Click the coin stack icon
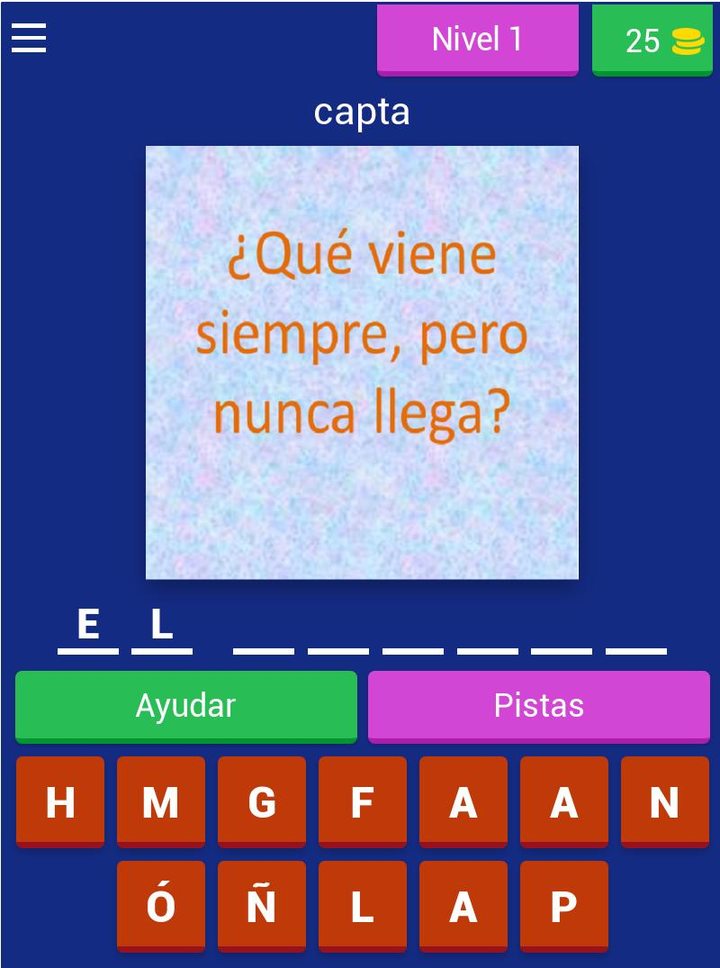 tap(690, 40)
